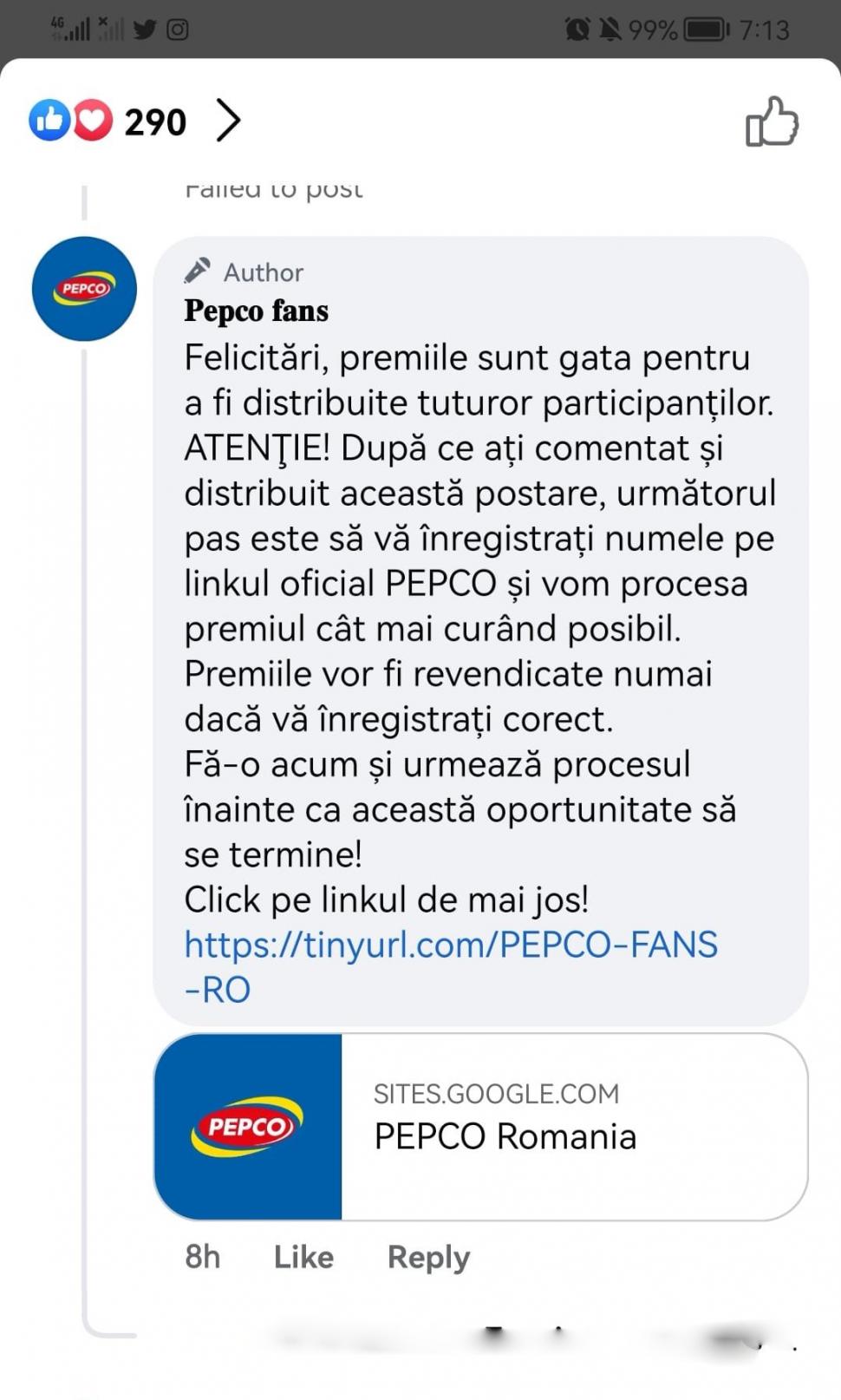Open the Pepco profile picture avatar

[x=83, y=289]
